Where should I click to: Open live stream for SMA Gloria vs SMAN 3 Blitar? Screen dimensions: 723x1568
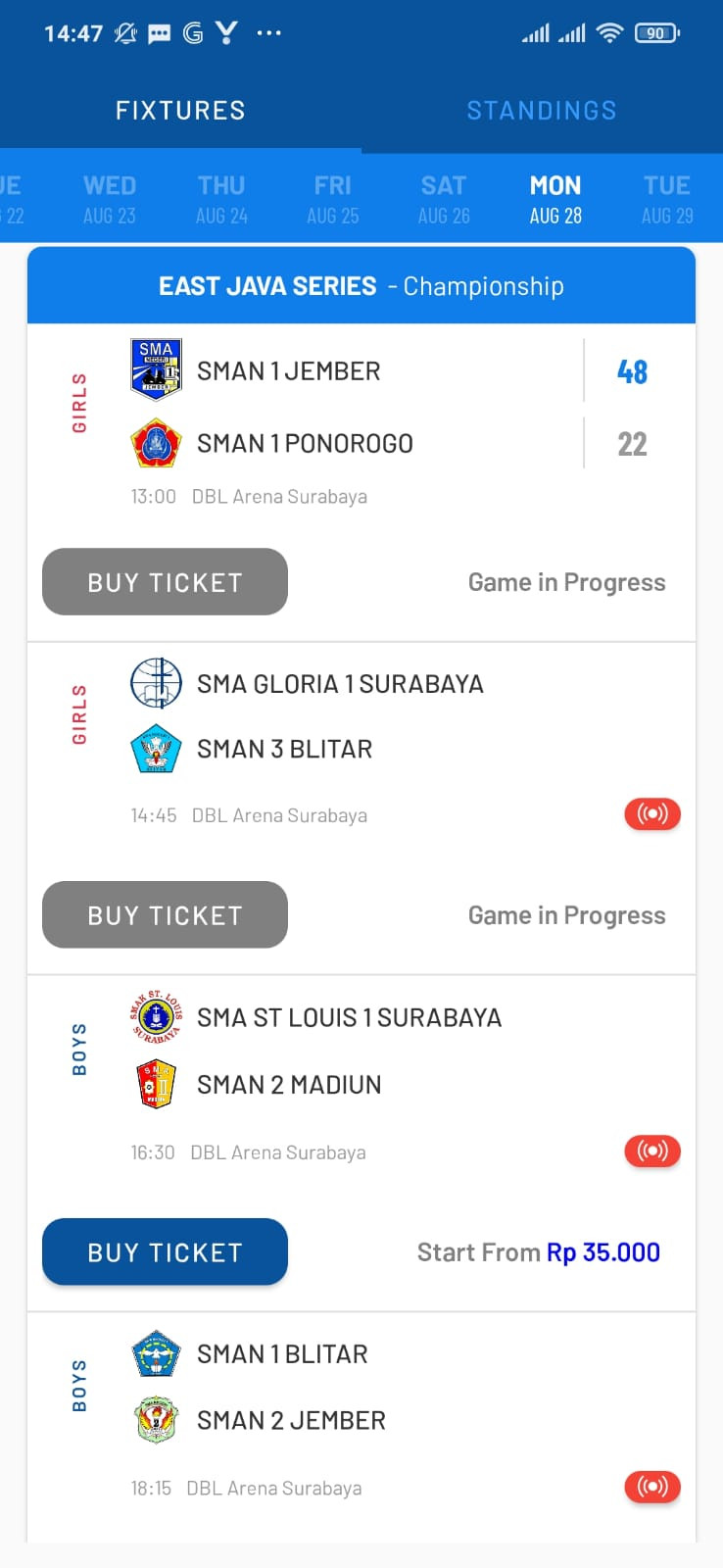coord(652,813)
